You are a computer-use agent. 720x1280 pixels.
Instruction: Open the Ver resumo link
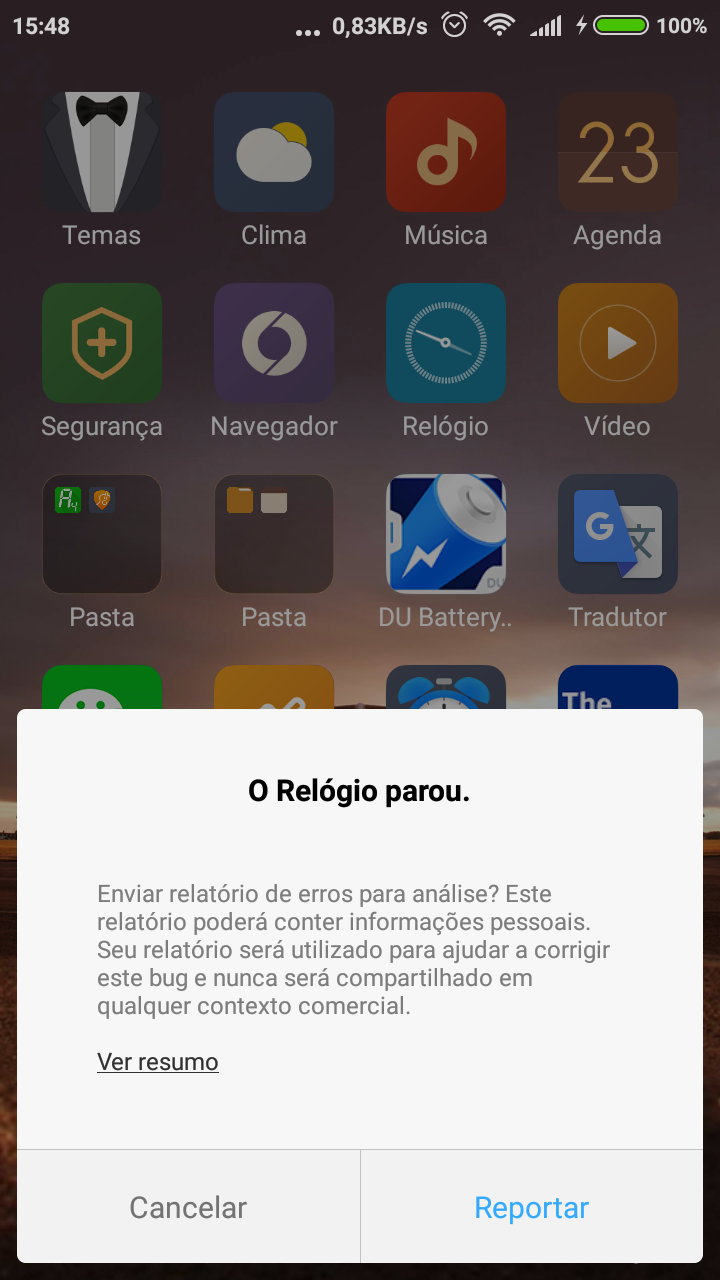pos(158,1061)
